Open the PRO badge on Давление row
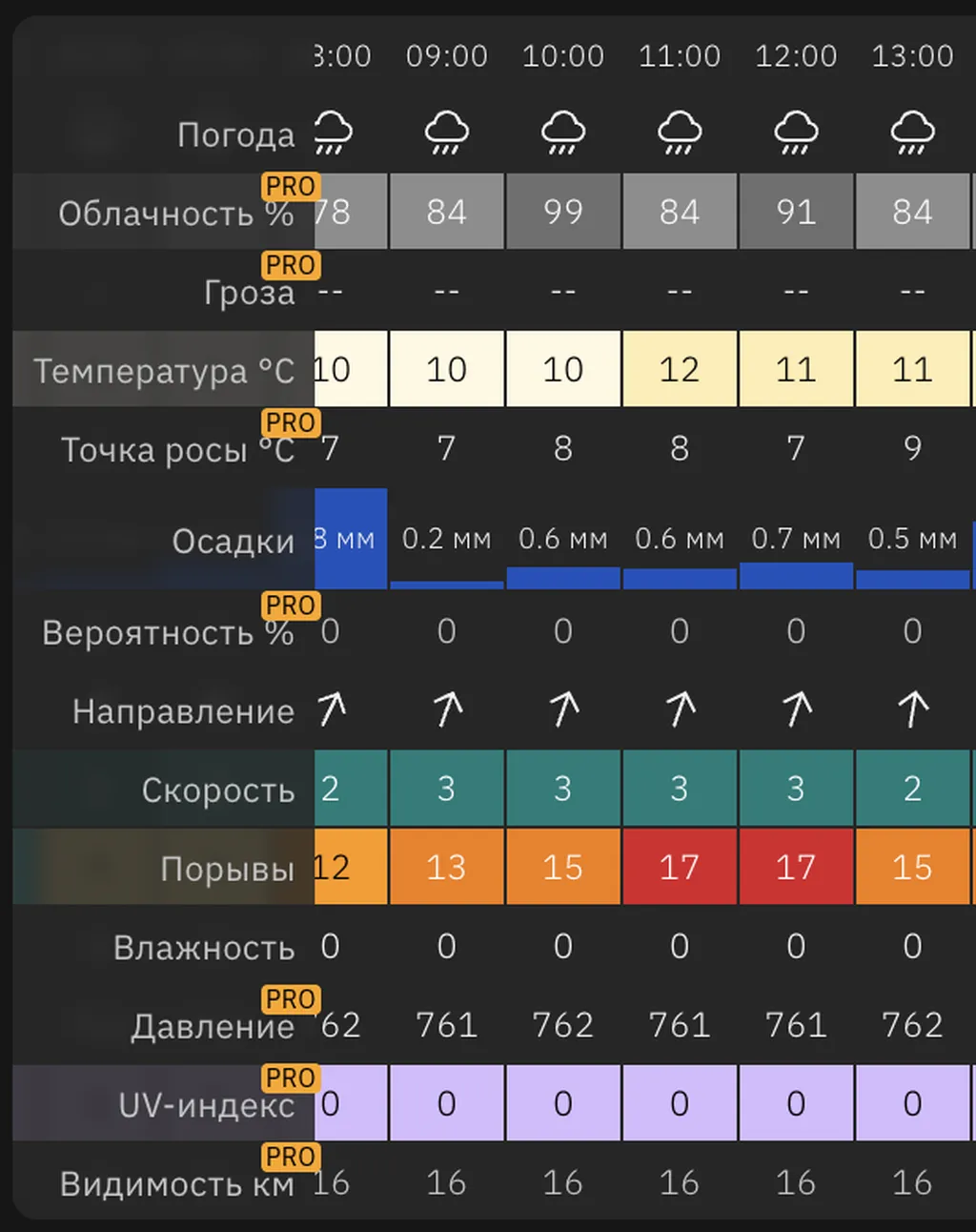 pyautogui.click(x=291, y=998)
